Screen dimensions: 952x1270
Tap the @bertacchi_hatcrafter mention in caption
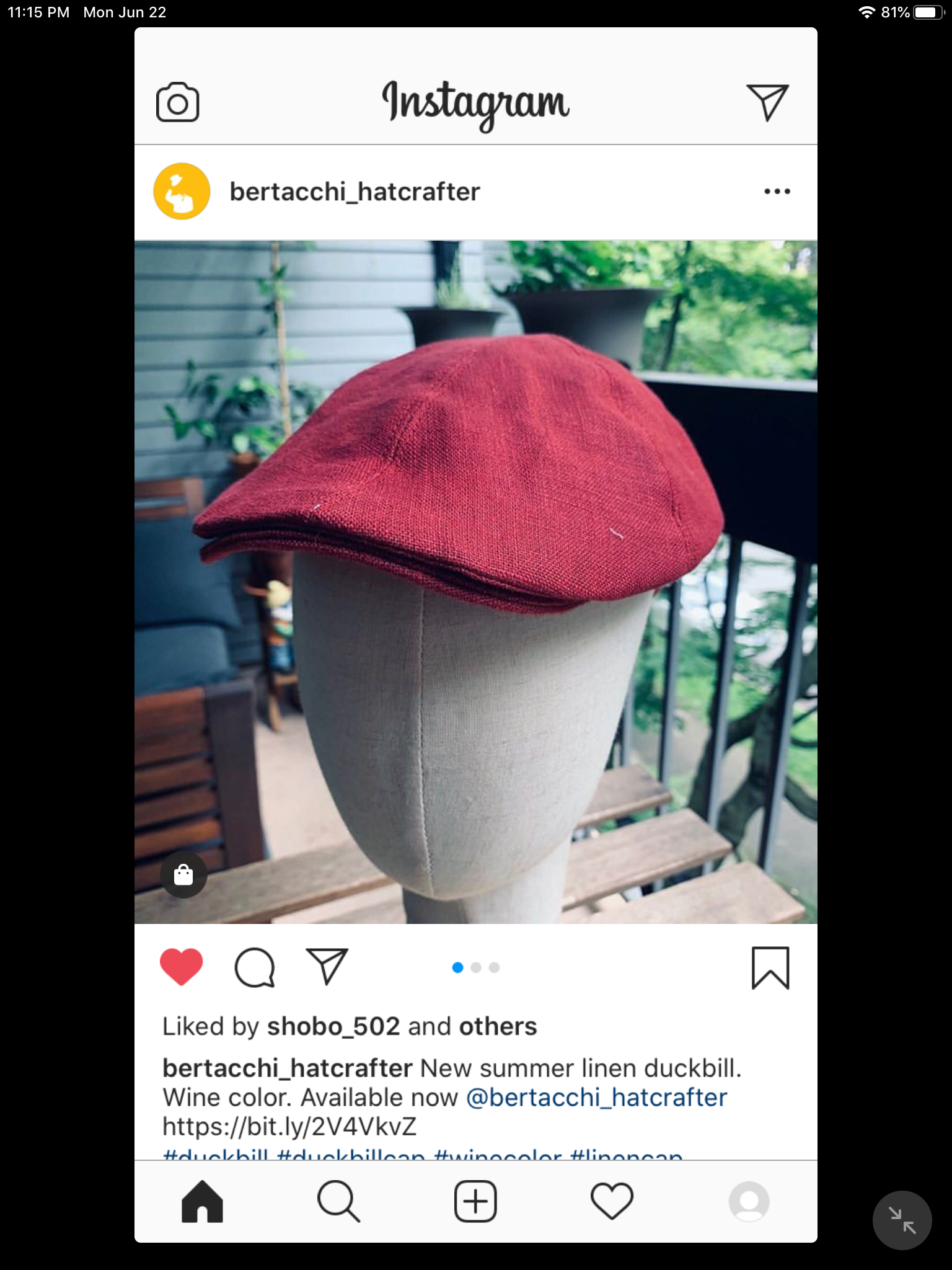coord(596,1098)
